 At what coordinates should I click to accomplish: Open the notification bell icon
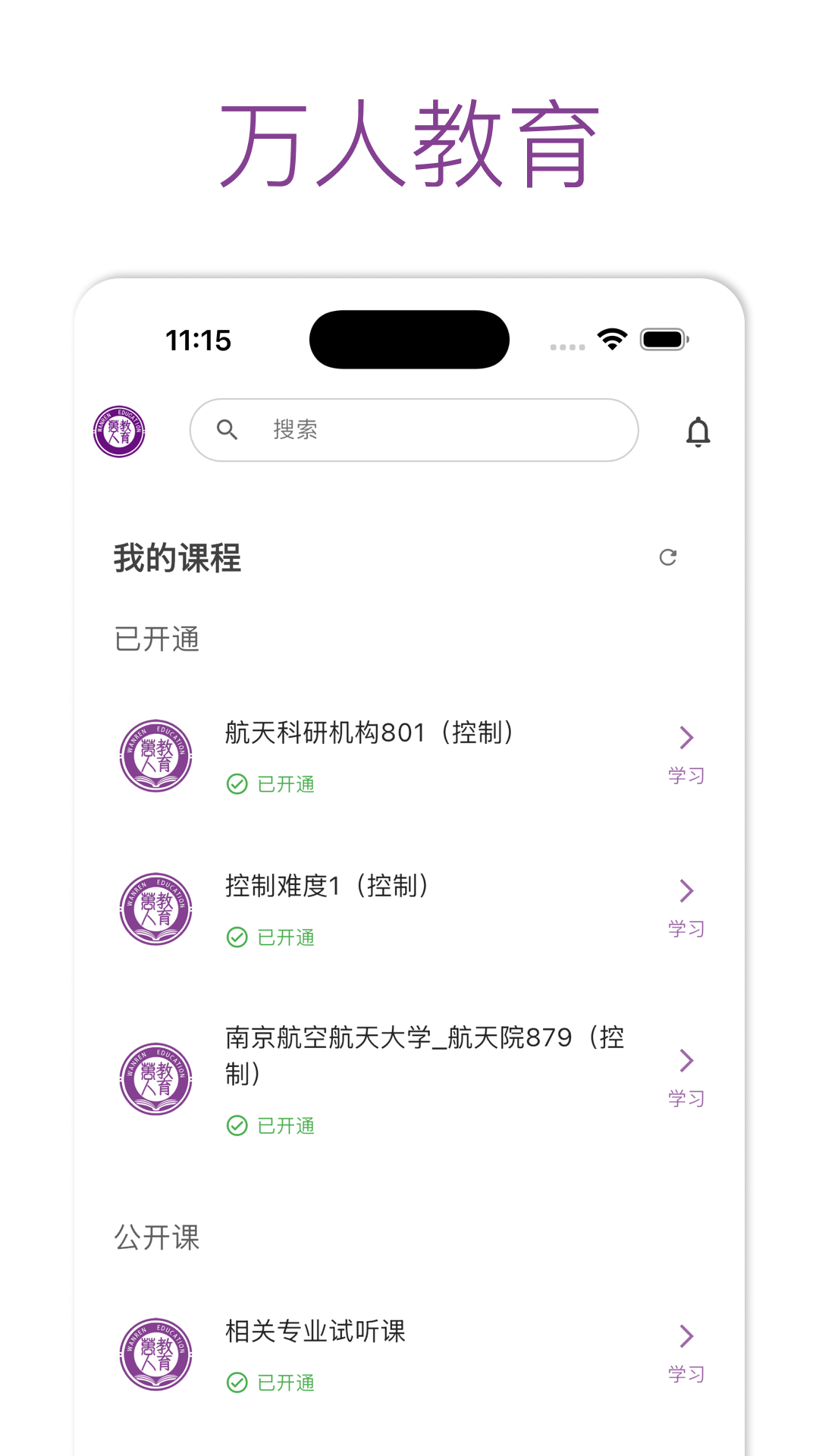coord(698,431)
